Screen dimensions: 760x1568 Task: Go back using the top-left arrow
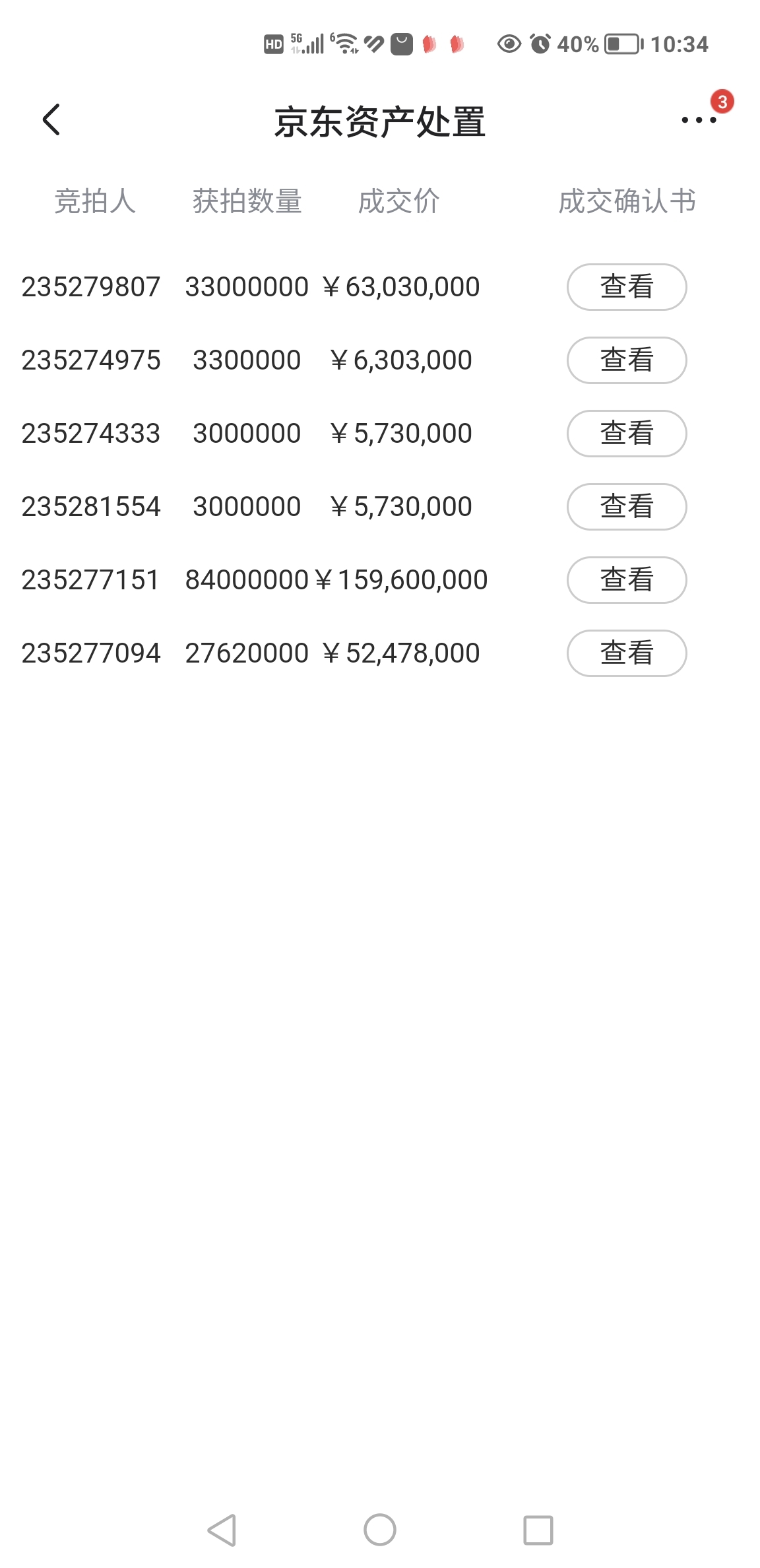coord(51,119)
